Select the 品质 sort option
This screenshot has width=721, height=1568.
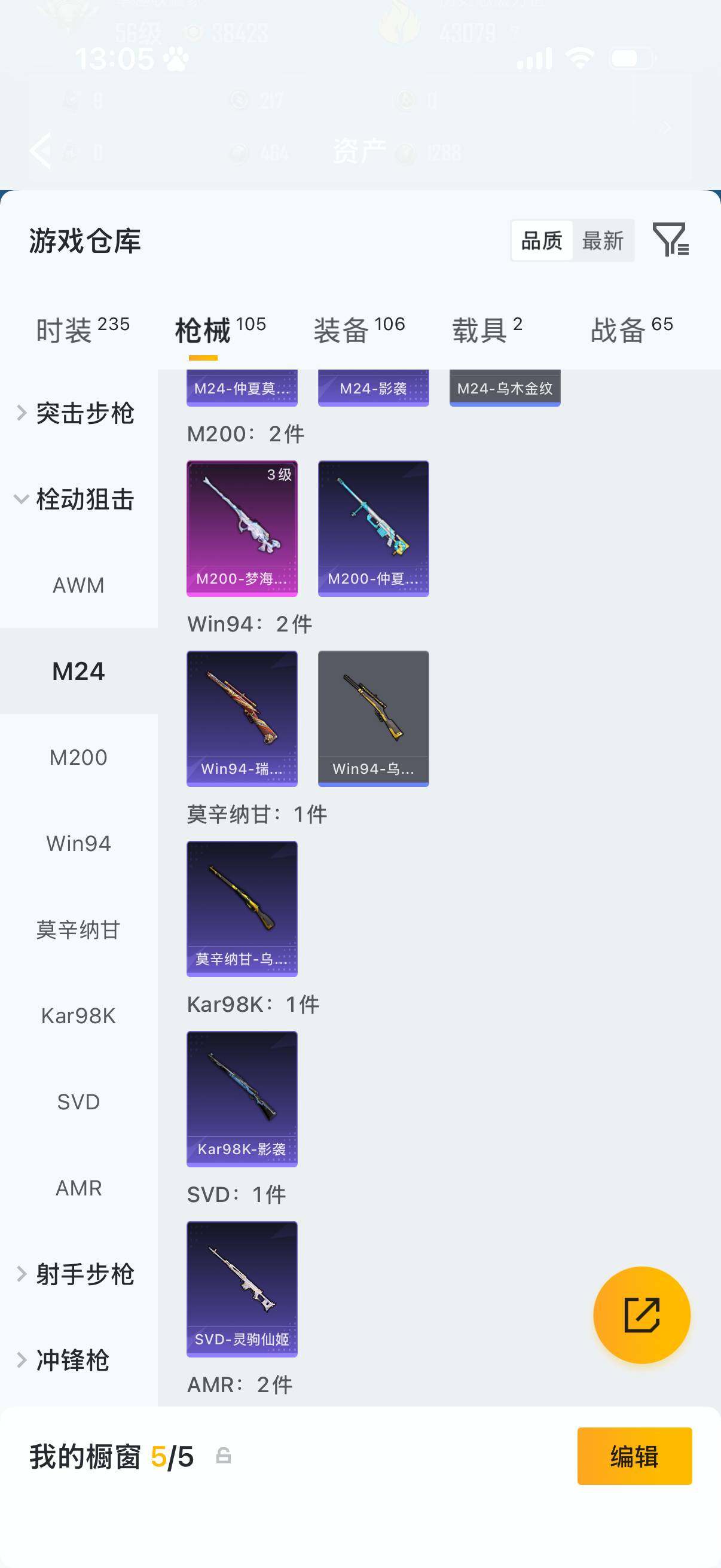542,241
